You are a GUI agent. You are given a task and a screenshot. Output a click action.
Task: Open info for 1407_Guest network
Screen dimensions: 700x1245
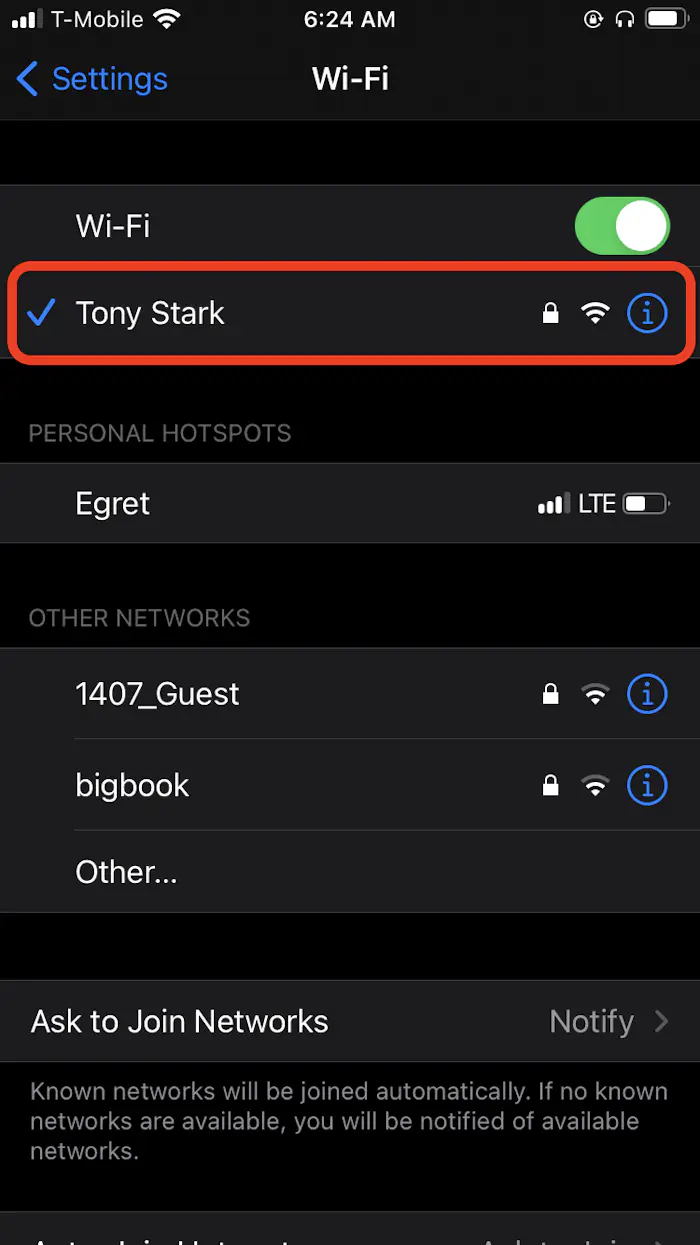tap(646, 694)
